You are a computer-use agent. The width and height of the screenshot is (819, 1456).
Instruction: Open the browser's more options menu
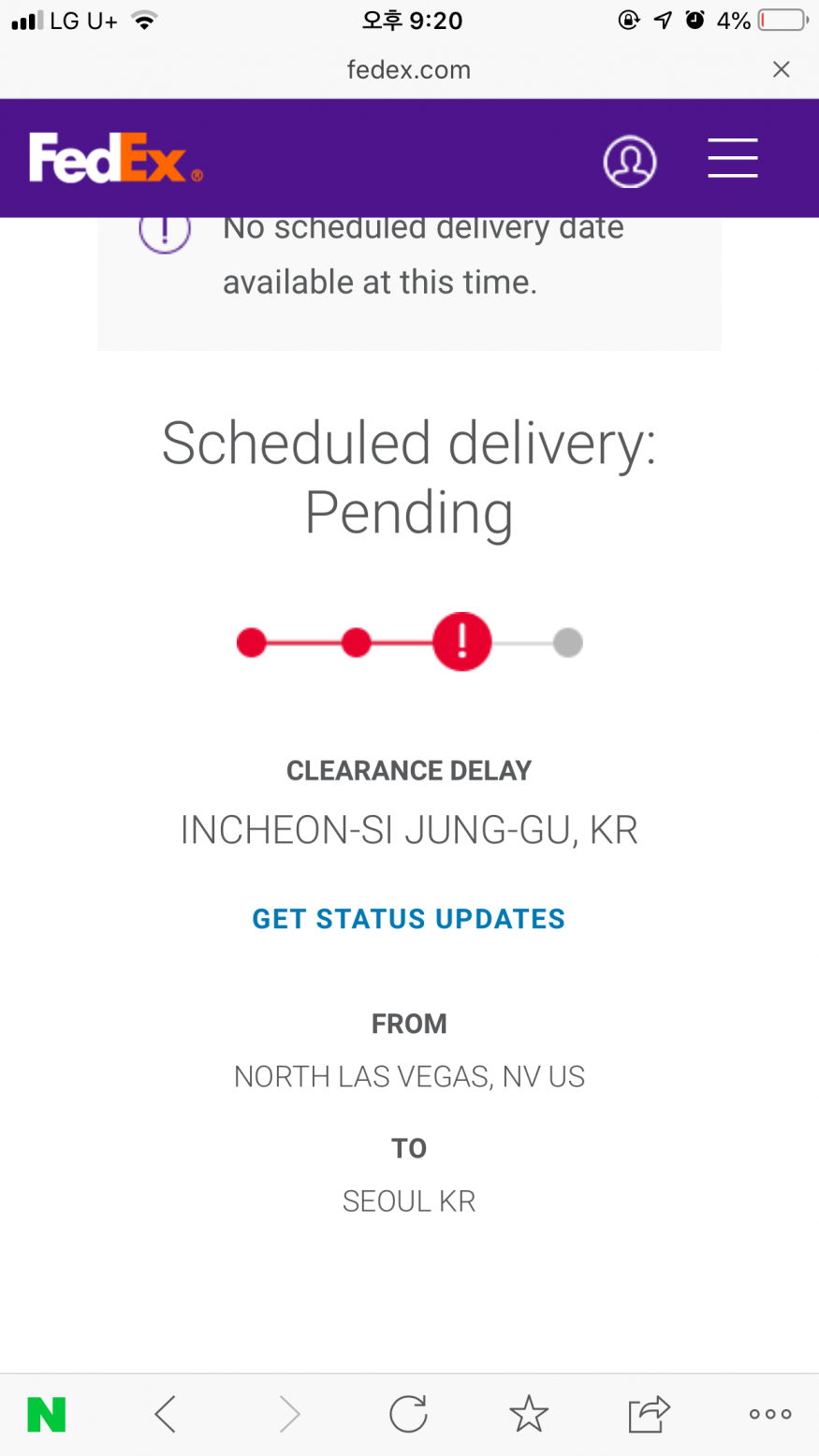pyautogui.click(x=770, y=1415)
